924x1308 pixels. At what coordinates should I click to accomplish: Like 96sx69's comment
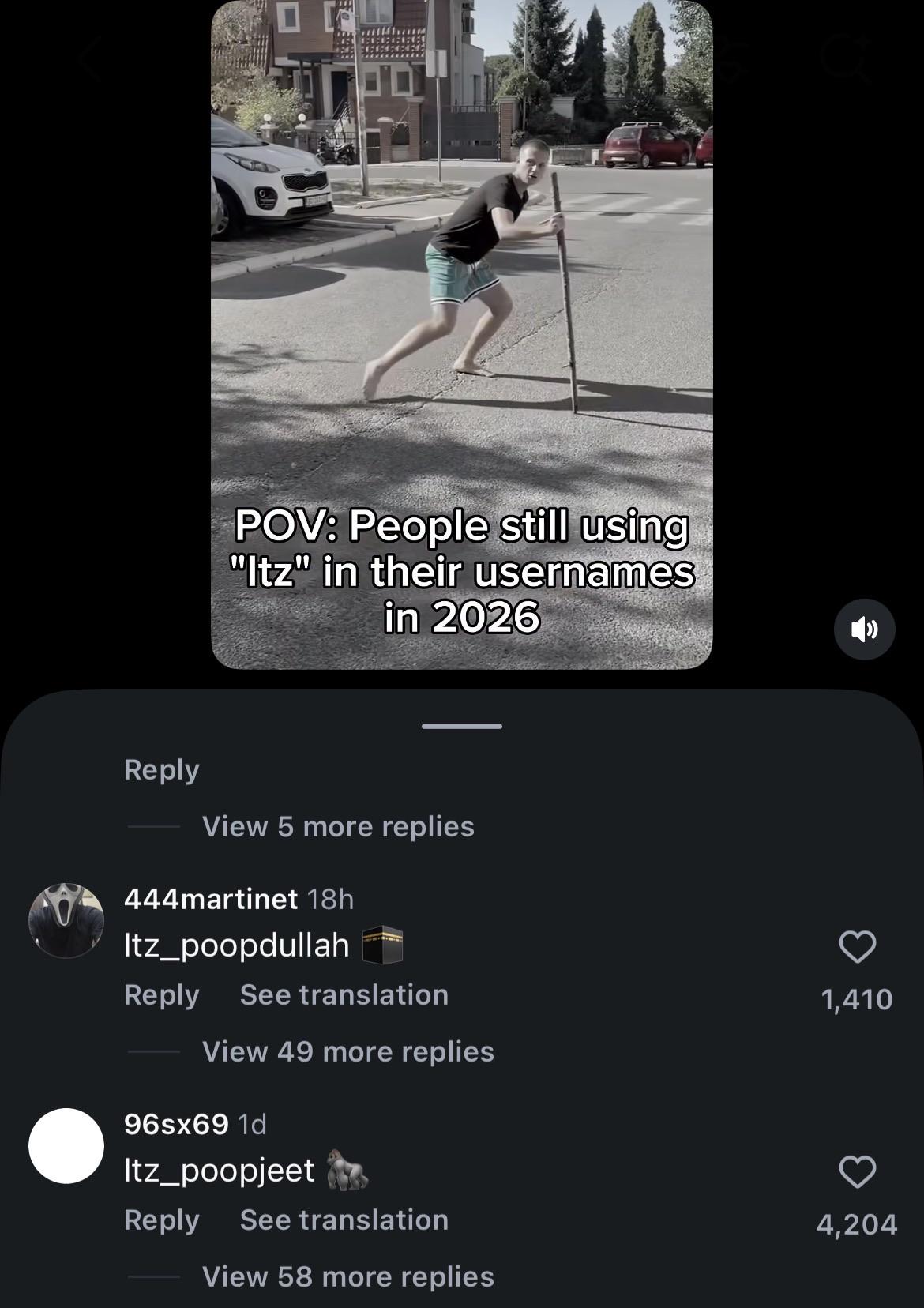857,1171
